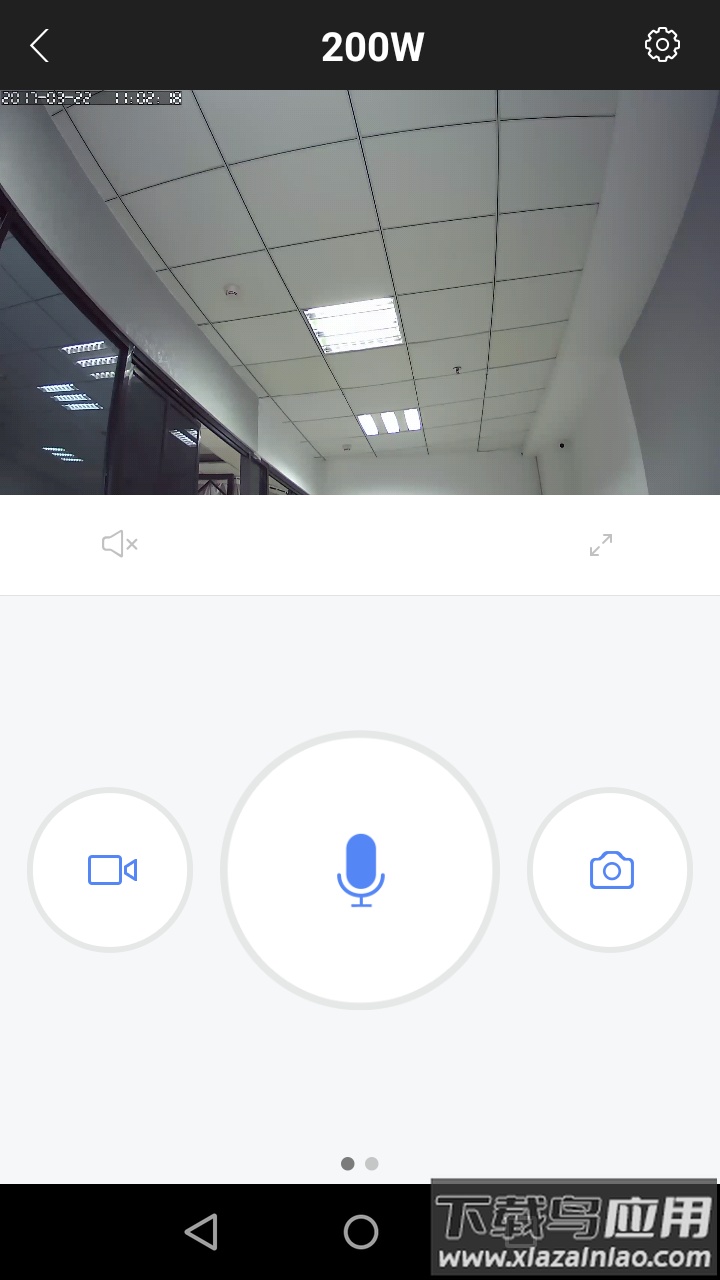Take a snapshot of the live feed

click(610, 870)
